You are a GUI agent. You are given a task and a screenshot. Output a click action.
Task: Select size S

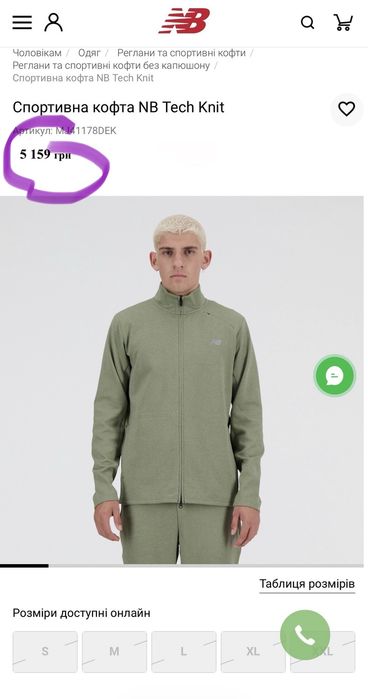coord(45,652)
